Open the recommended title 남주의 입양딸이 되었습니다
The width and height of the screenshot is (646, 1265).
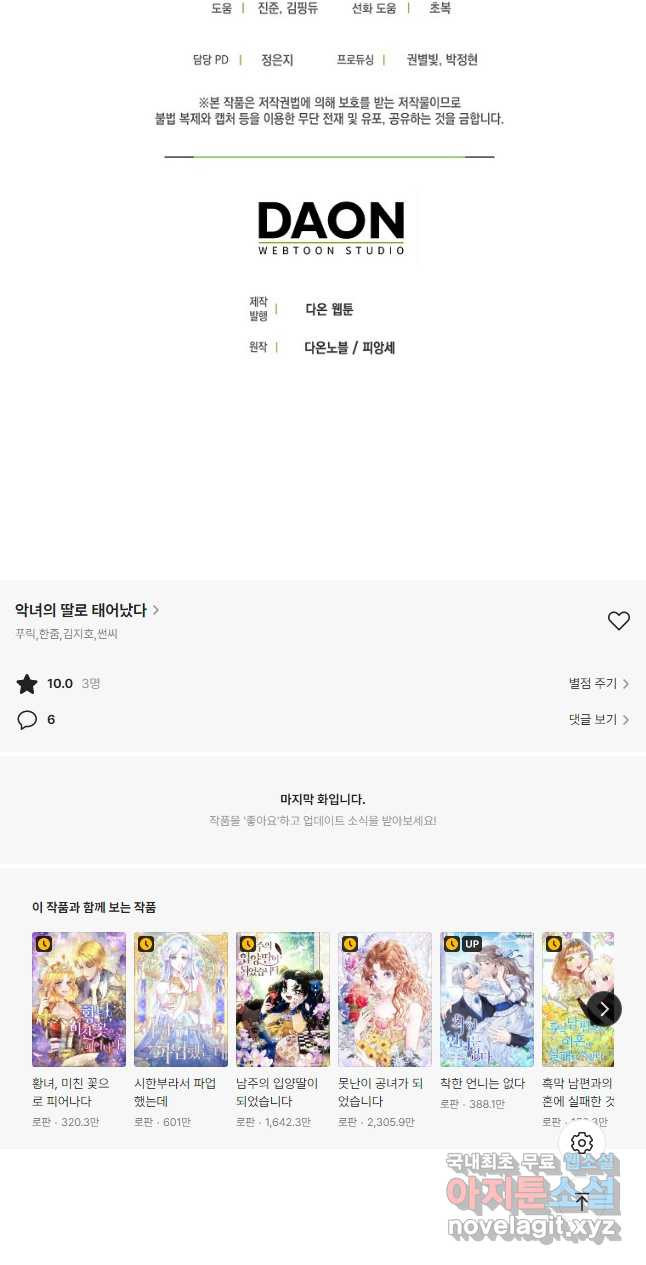point(283,1000)
